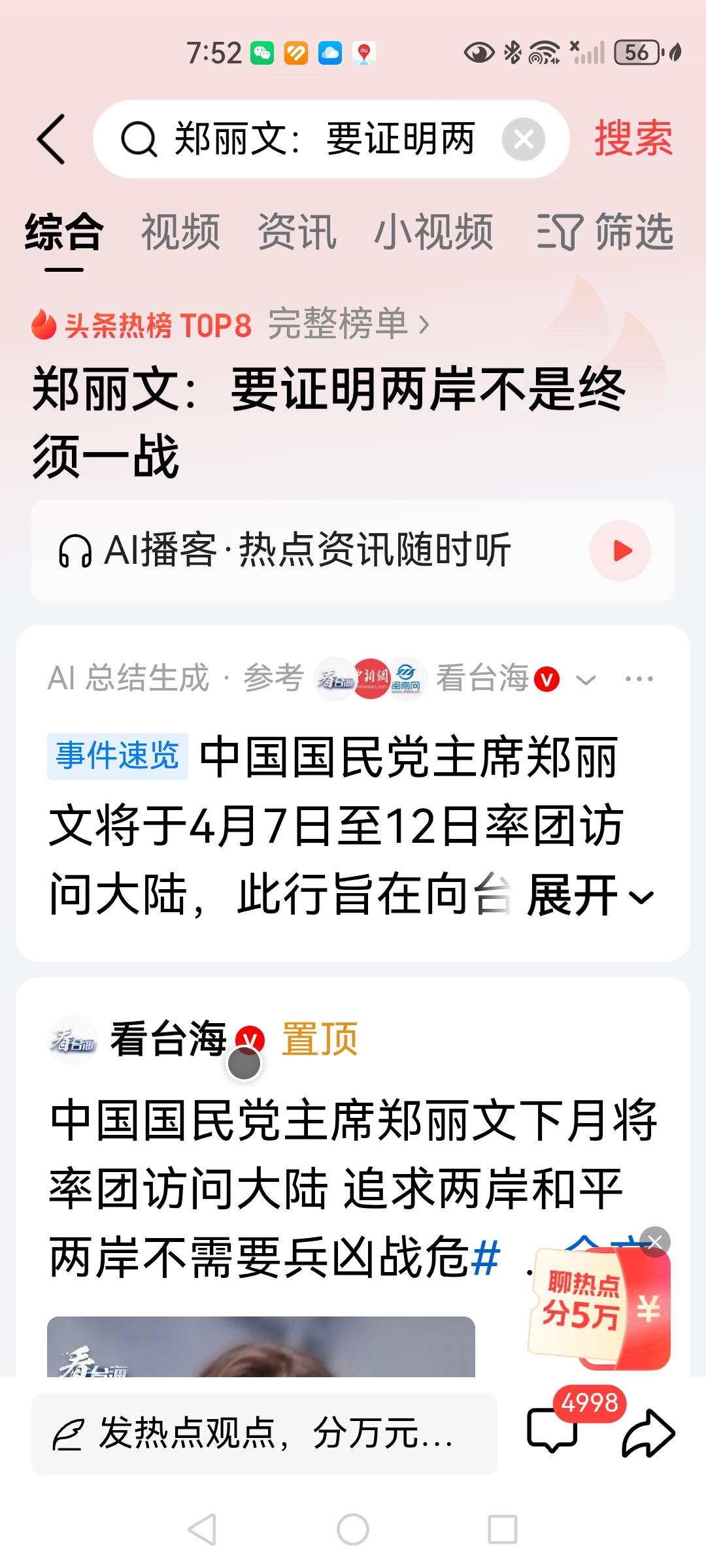Tap the search magnifier icon in search bar

click(139, 140)
